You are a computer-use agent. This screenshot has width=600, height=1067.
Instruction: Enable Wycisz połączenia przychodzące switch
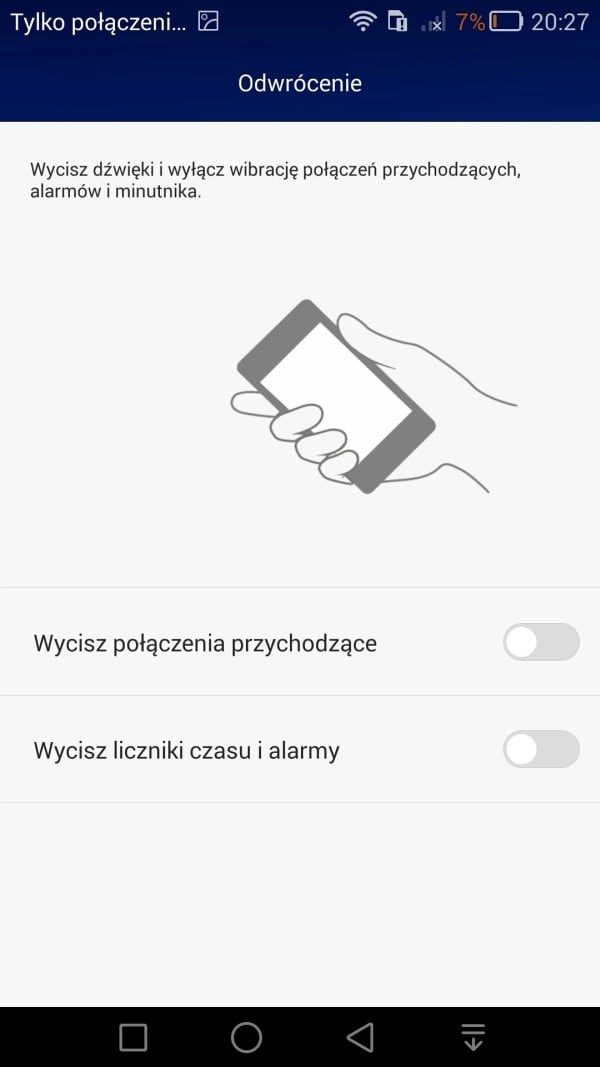pyautogui.click(x=541, y=642)
